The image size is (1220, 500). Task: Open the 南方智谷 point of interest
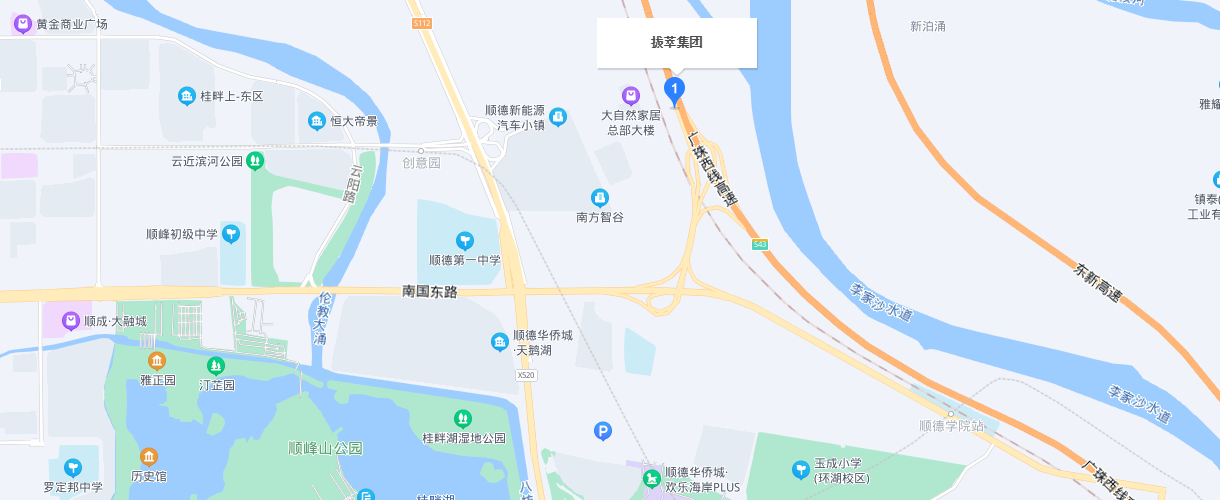point(600,198)
